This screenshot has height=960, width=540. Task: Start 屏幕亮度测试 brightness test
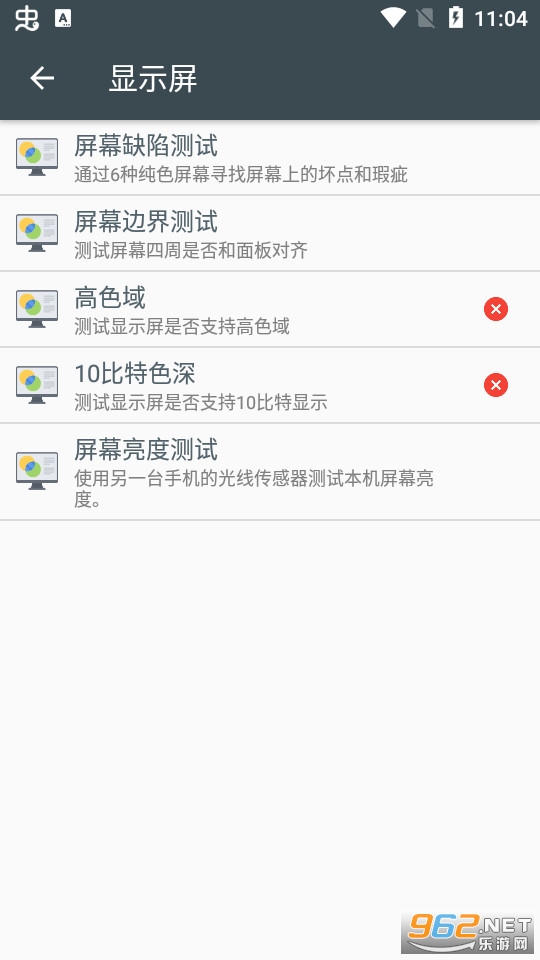point(270,471)
